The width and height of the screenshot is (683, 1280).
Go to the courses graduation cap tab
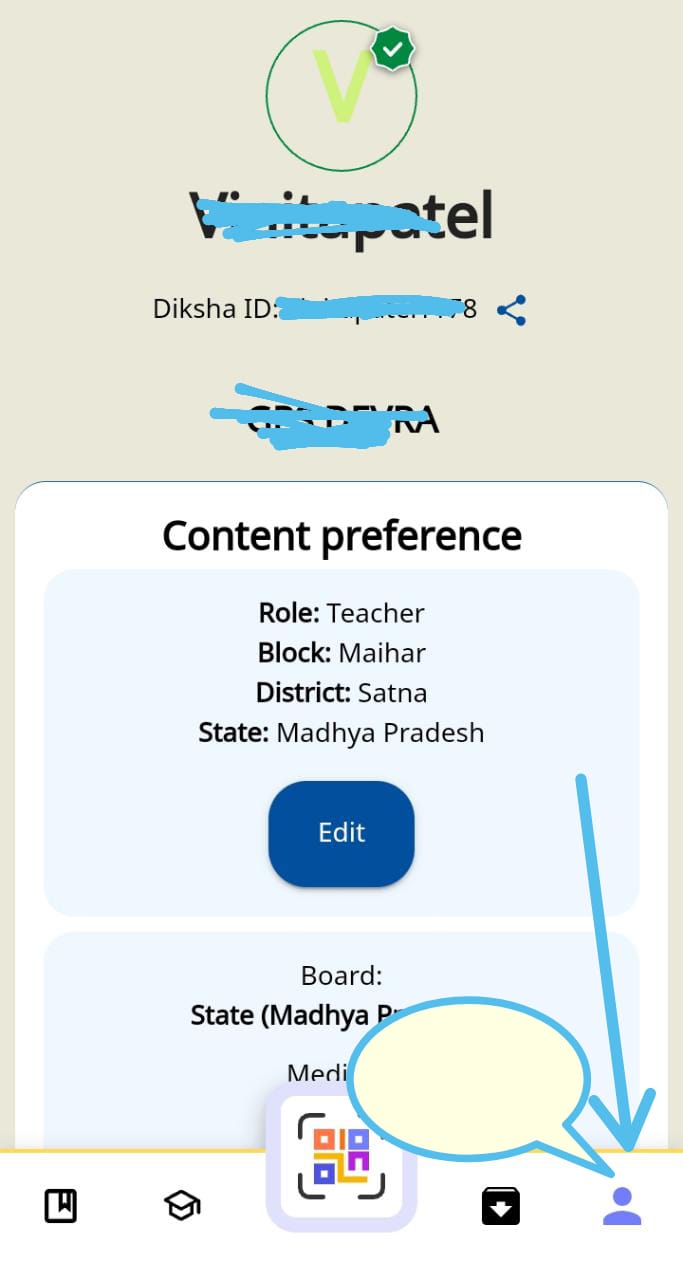[182, 1206]
